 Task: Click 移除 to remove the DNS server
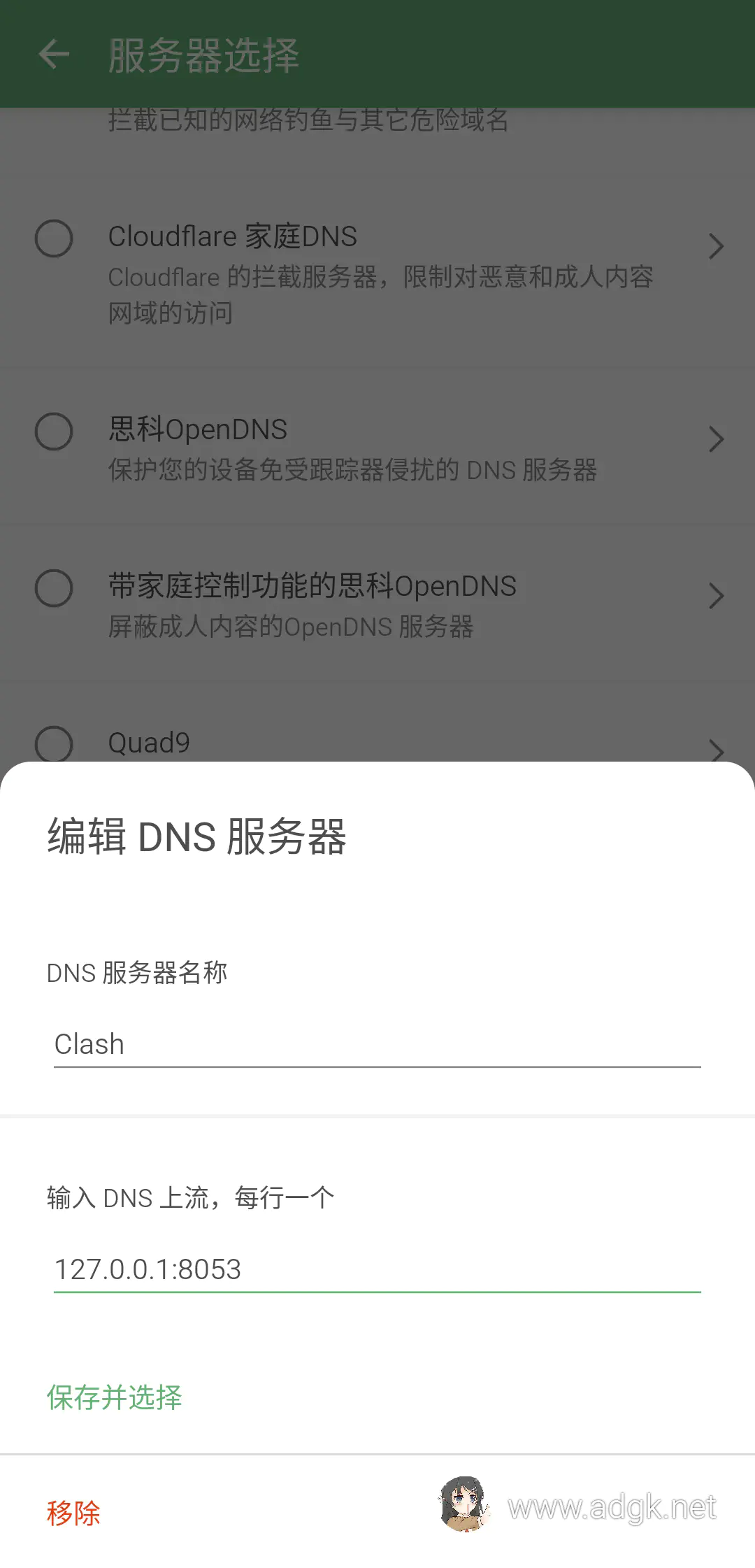click(x=73, y=1511)
